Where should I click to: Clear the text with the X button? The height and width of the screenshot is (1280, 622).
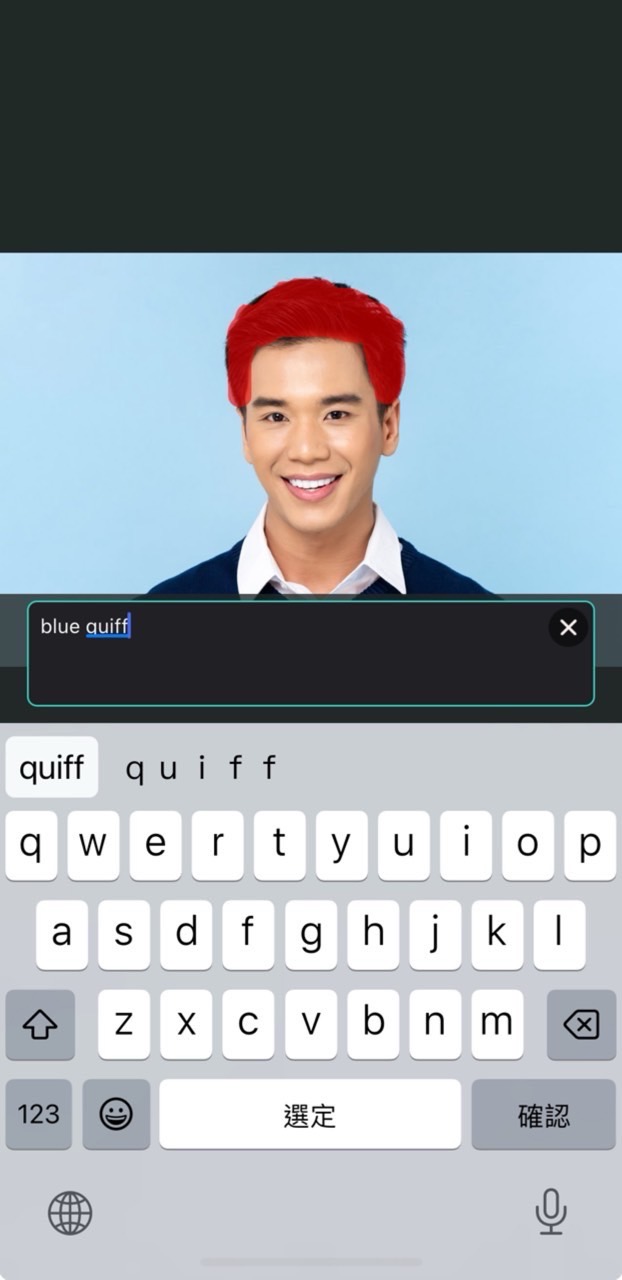click(568, 627)
